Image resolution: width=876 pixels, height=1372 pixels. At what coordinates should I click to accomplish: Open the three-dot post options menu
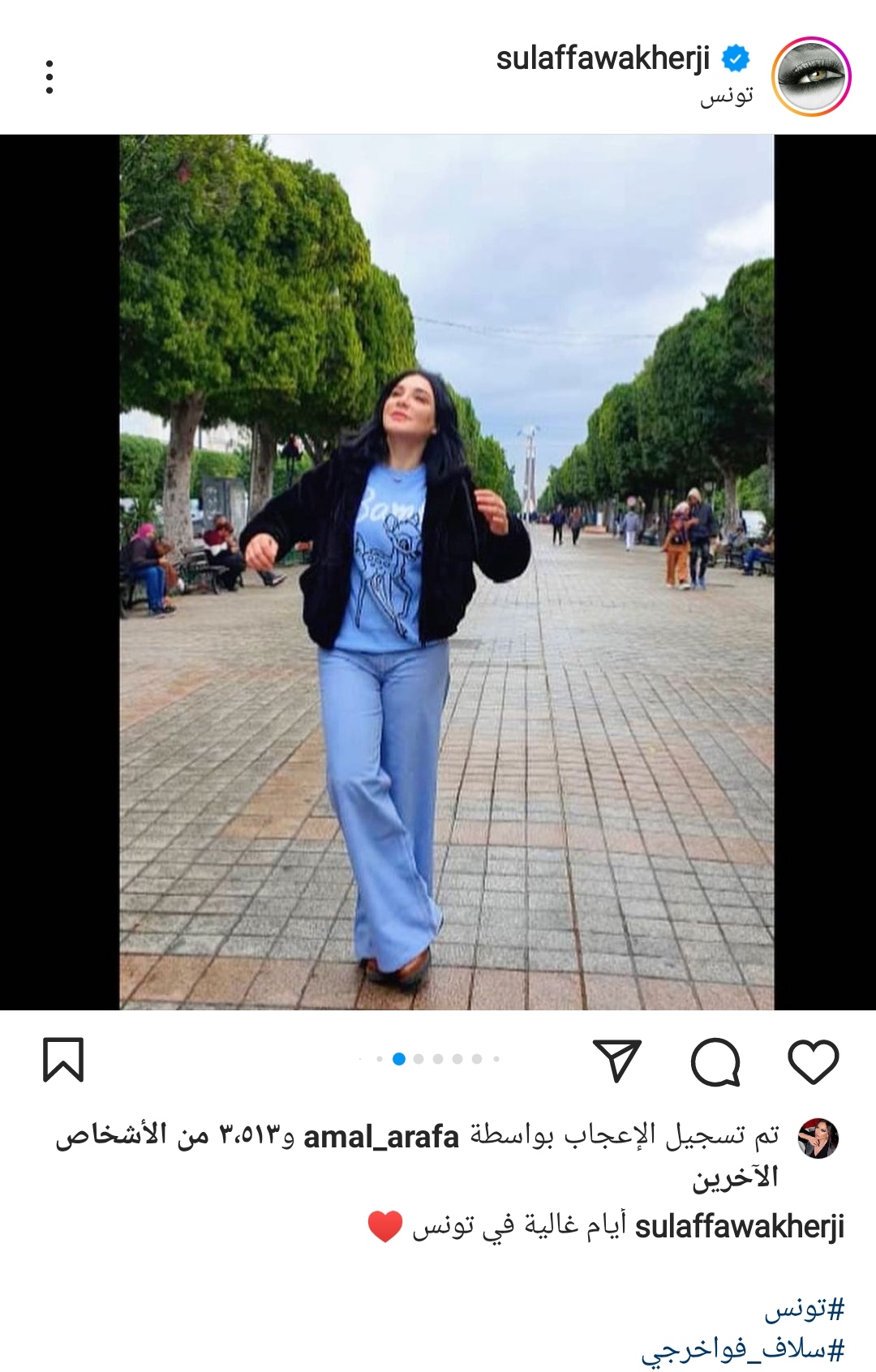[x=49, y=77]
